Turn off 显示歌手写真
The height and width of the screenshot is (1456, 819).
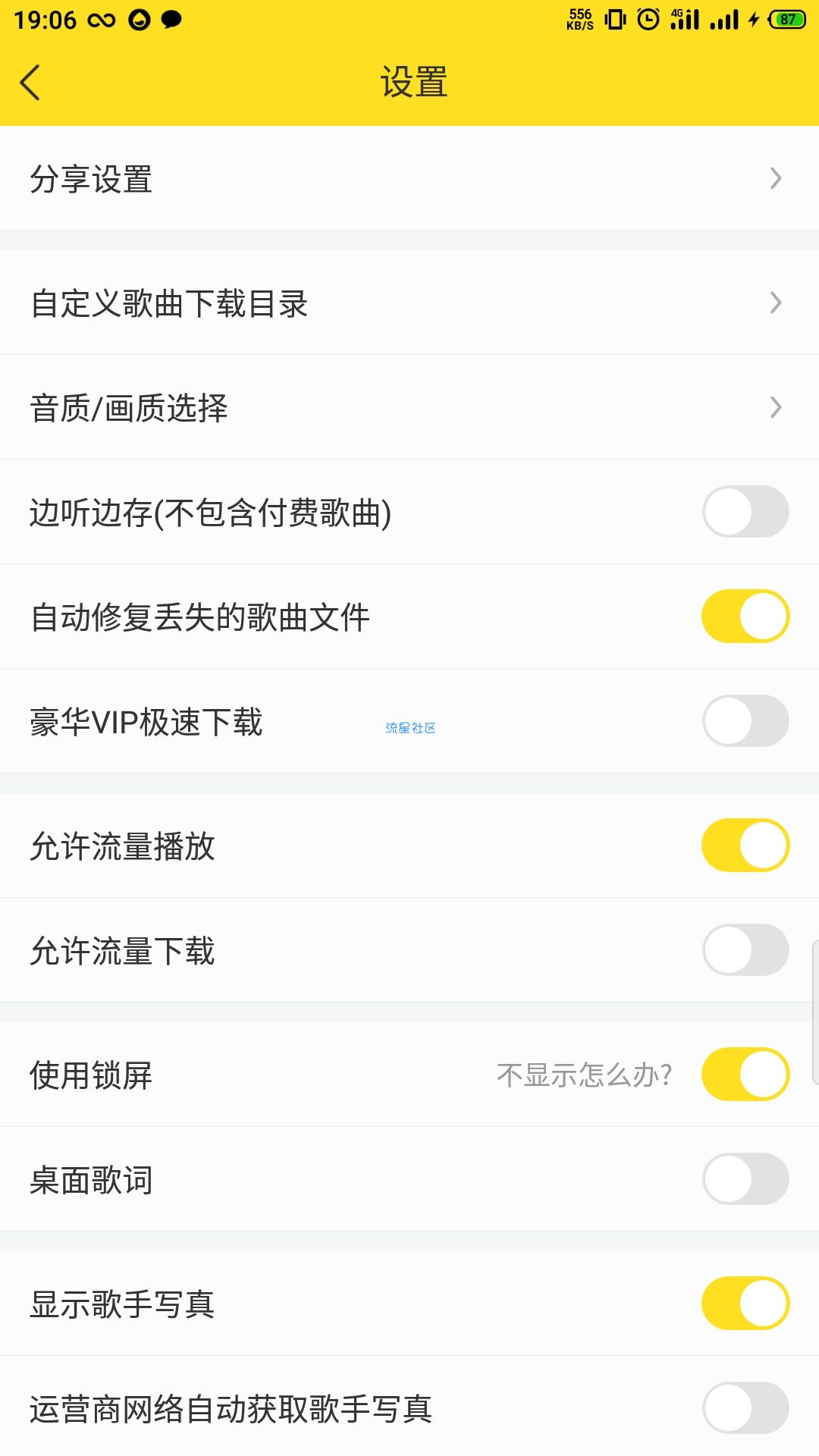tap(745, 1304)
